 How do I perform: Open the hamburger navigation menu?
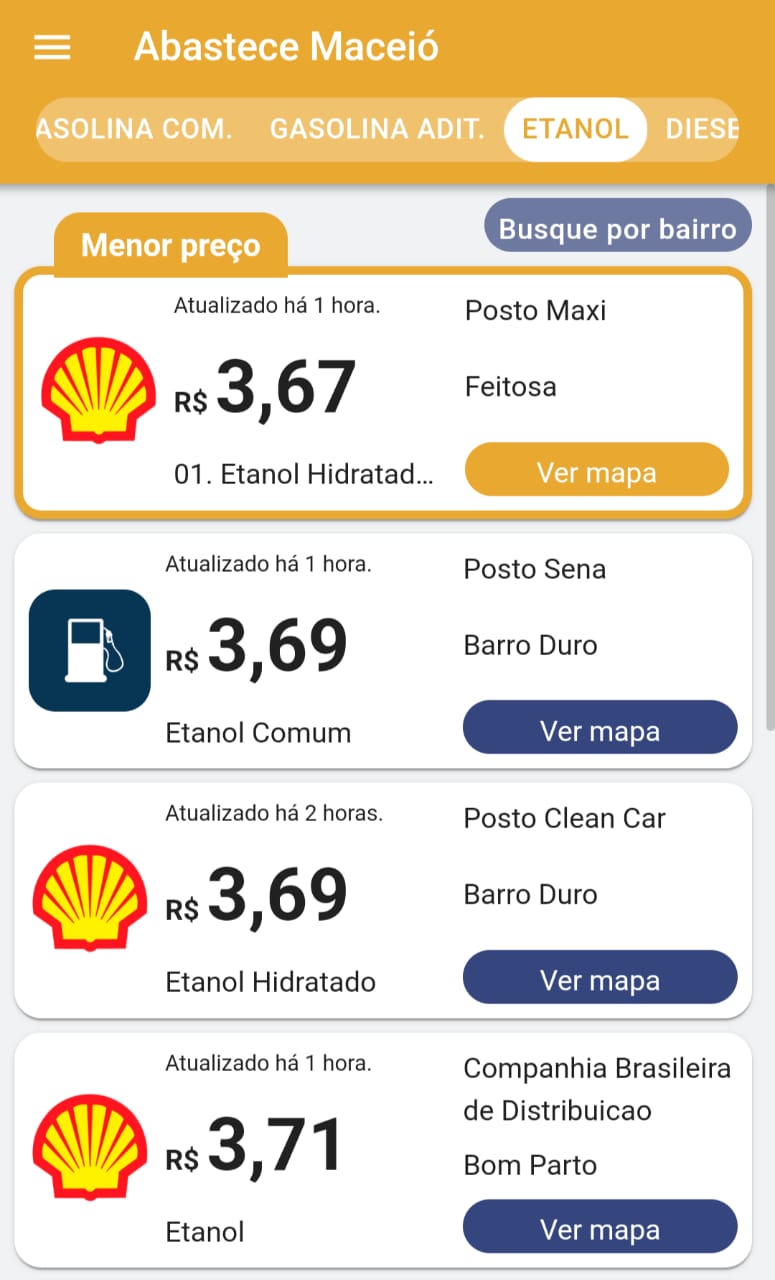[x=52, y=47]
